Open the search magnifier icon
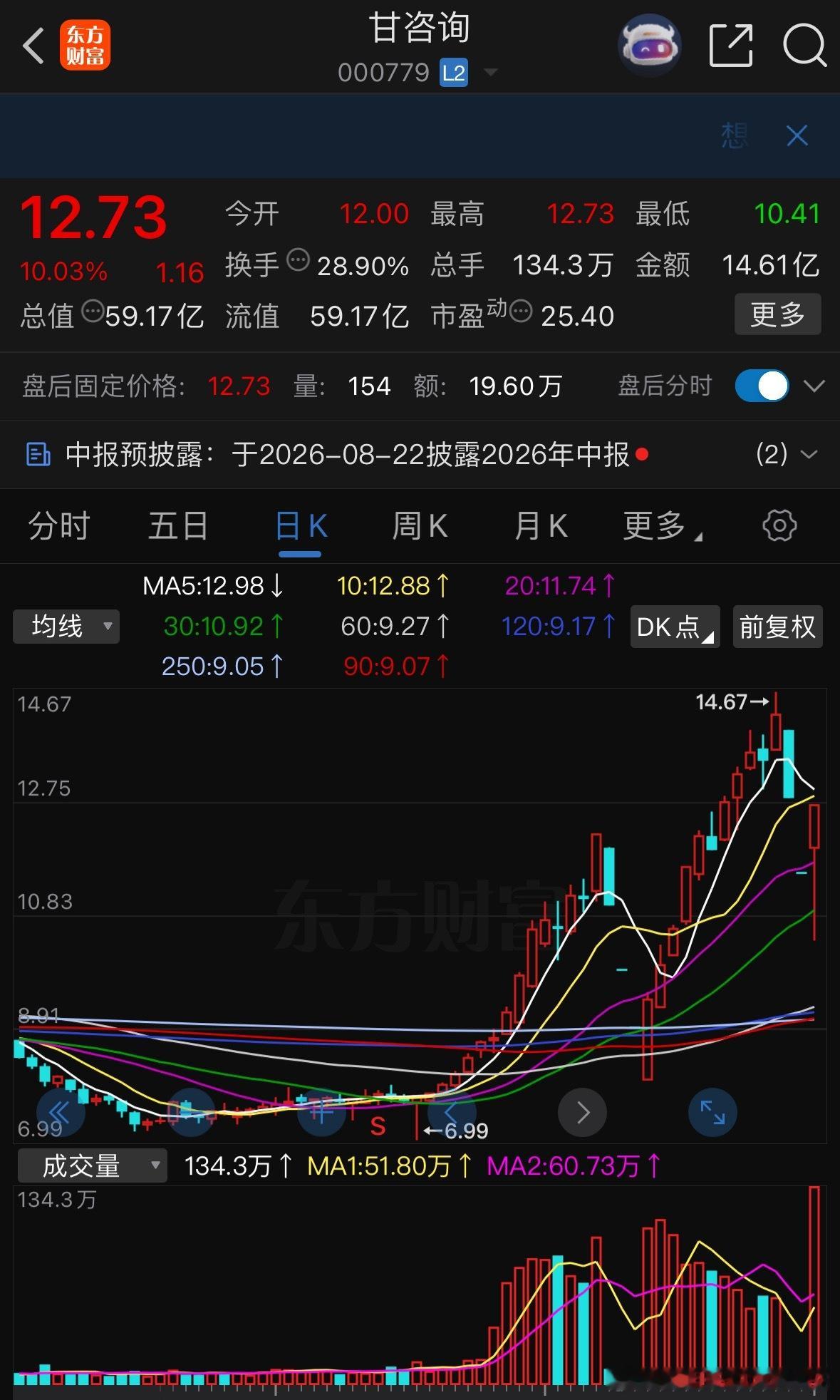840x1400 pixels. tap(804, 46)
